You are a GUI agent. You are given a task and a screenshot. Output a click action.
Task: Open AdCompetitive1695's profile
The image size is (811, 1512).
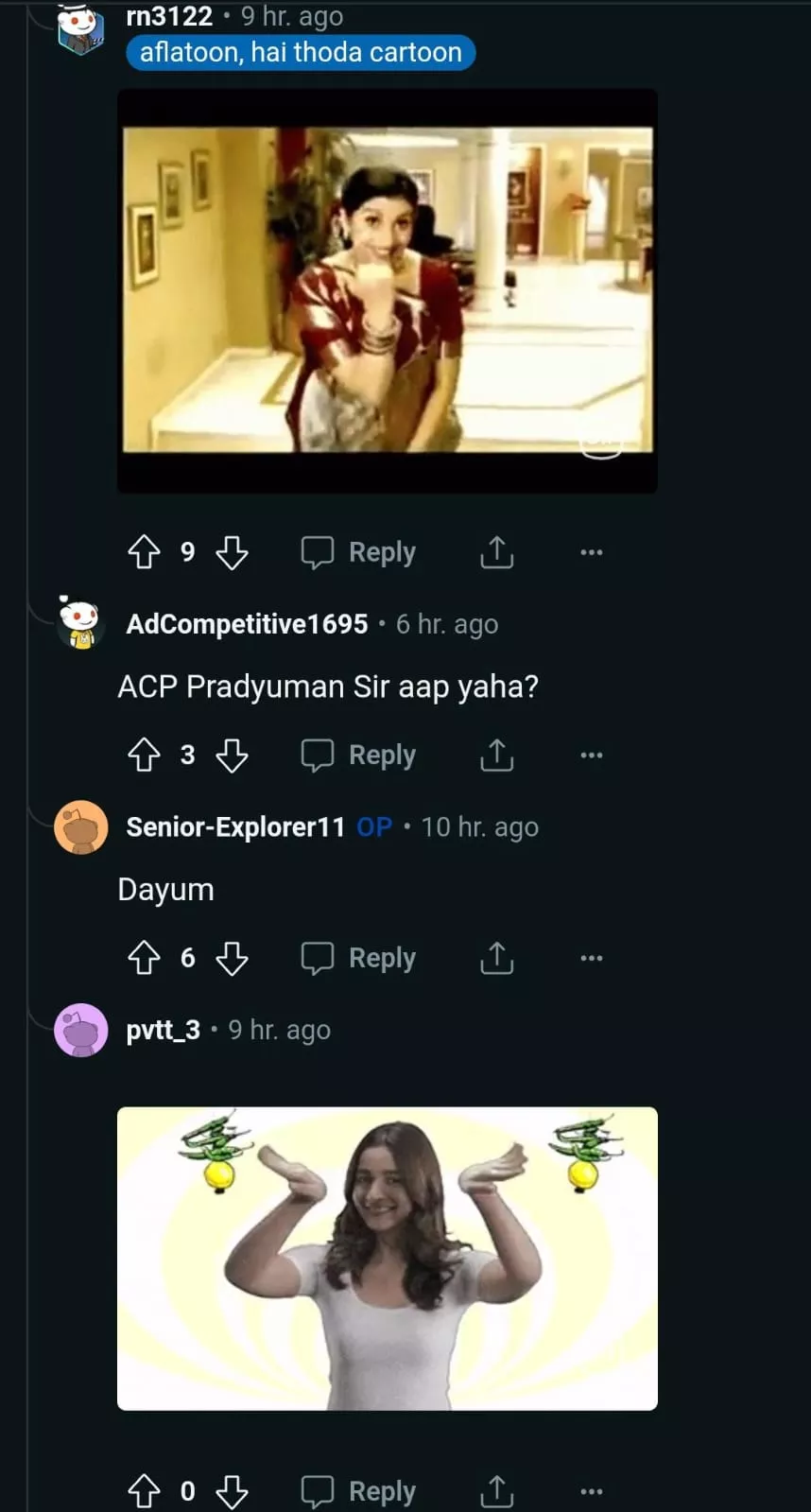click(x=247, y=624)
